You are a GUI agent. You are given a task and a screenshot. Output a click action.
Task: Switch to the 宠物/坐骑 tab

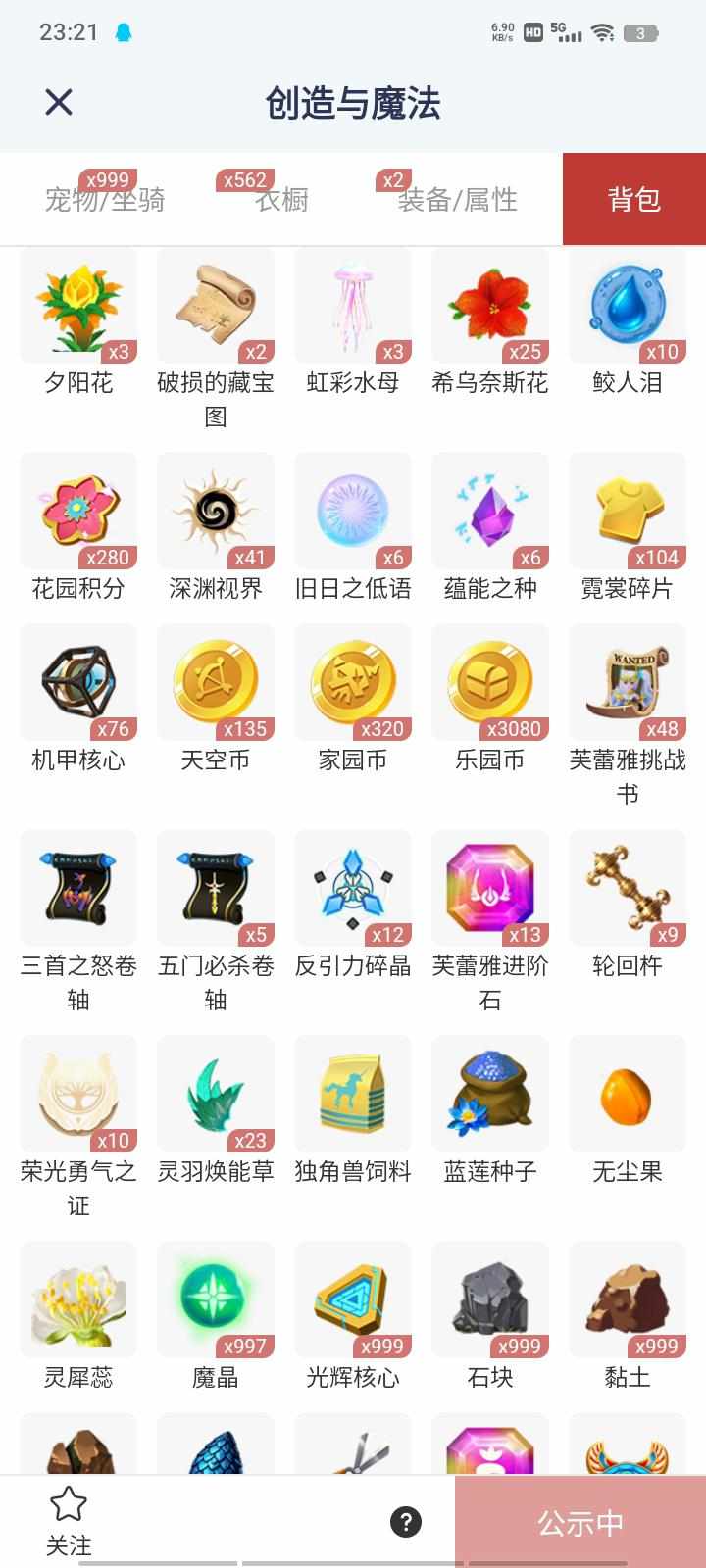105,200
